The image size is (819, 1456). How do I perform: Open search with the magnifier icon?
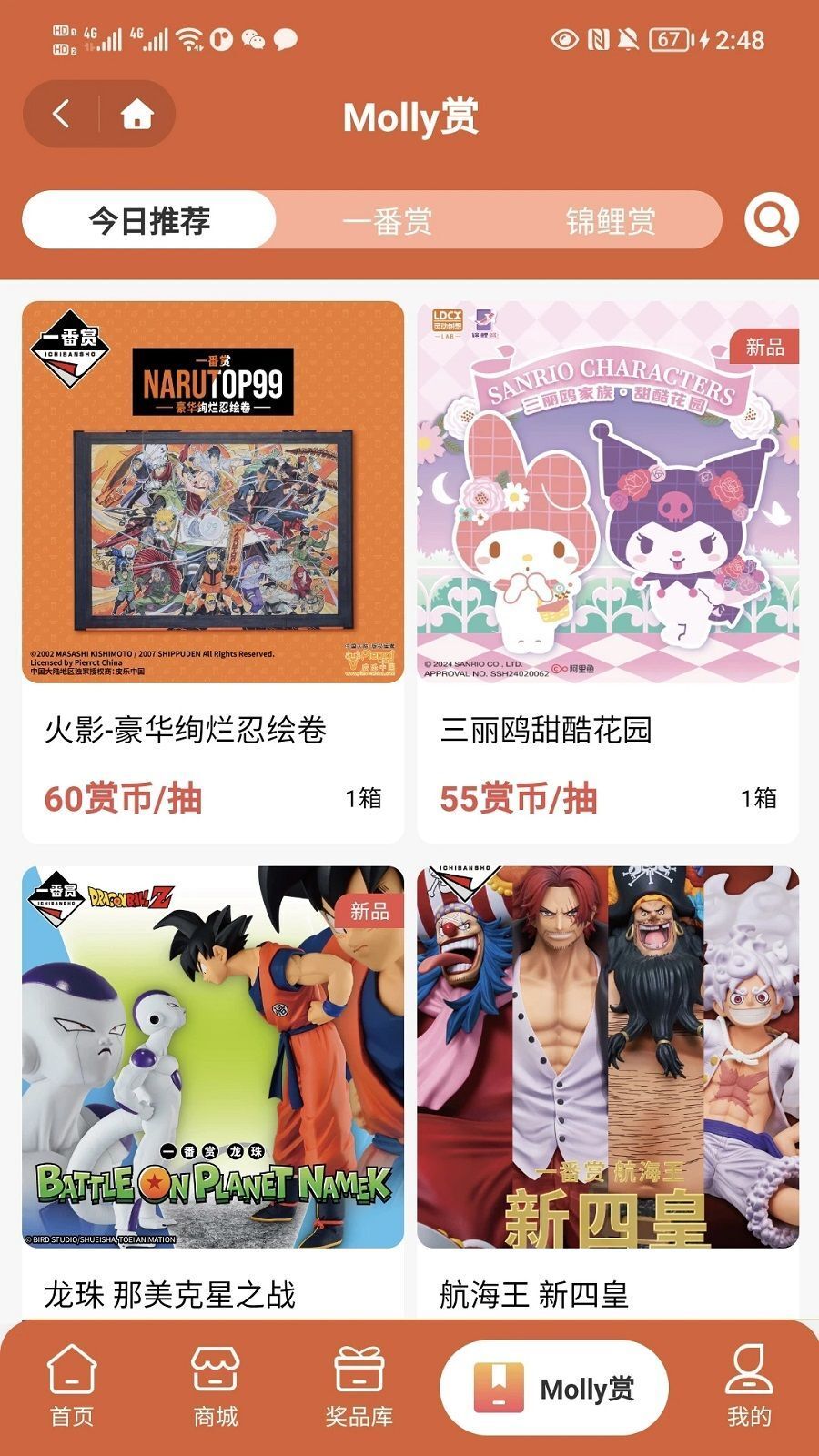coord(769,218)
